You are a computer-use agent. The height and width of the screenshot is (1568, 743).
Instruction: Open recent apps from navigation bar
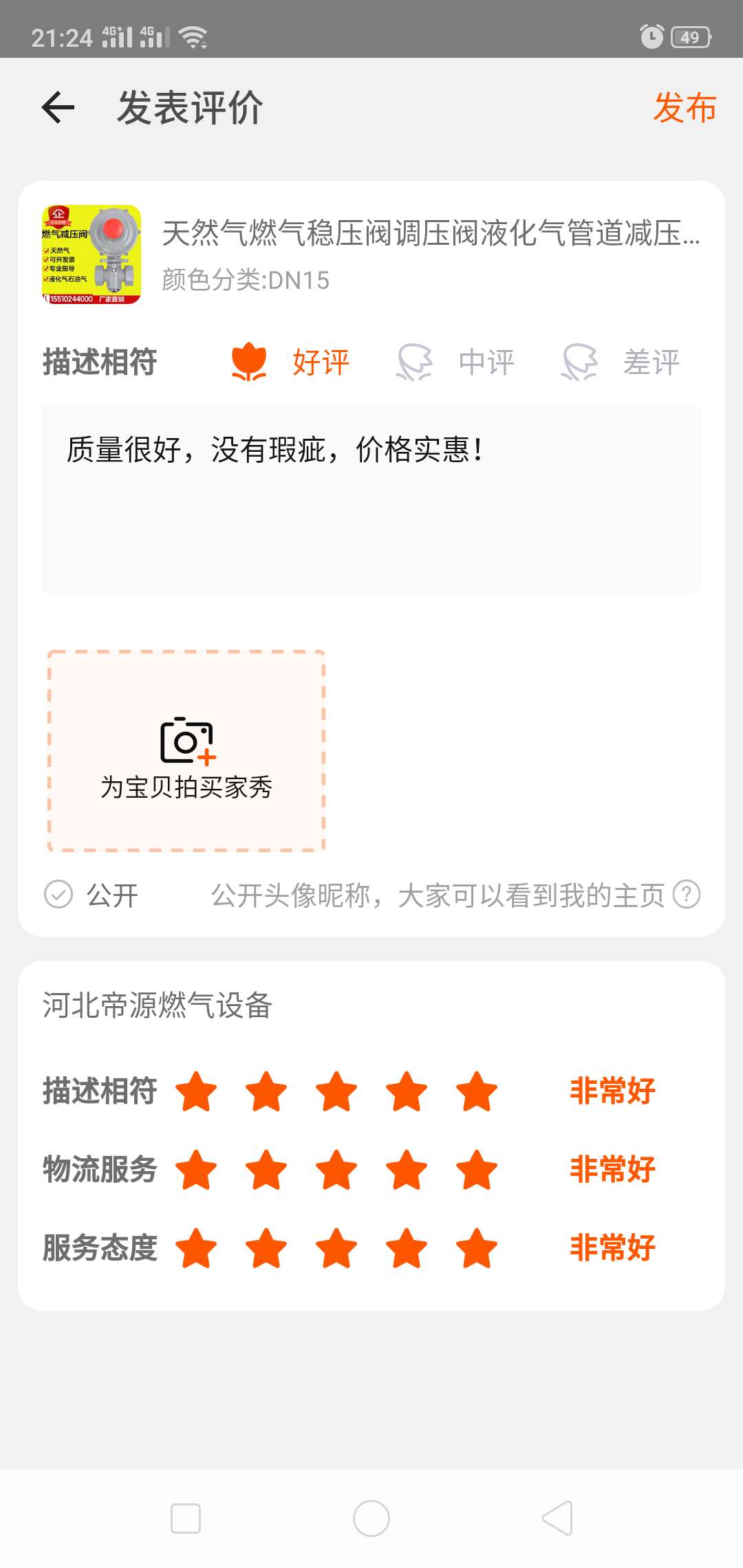point(186,1518)
